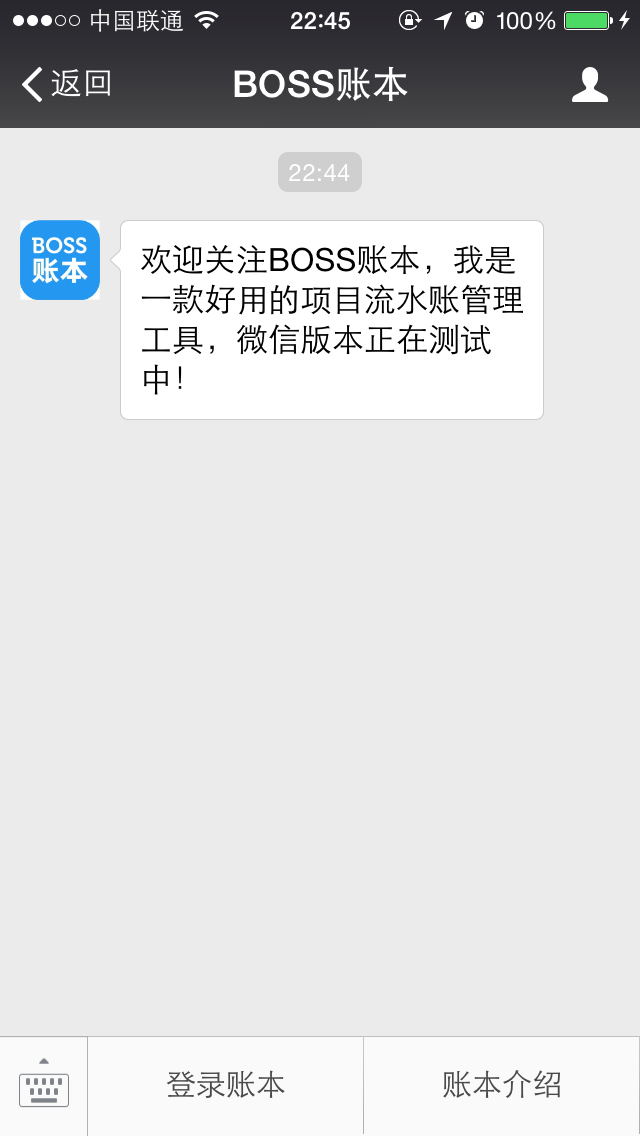Image resolution: width=640 pixels, height=1136 pixels.
Task: Open the 账本介绍 menu
Action: (501, 1086)
